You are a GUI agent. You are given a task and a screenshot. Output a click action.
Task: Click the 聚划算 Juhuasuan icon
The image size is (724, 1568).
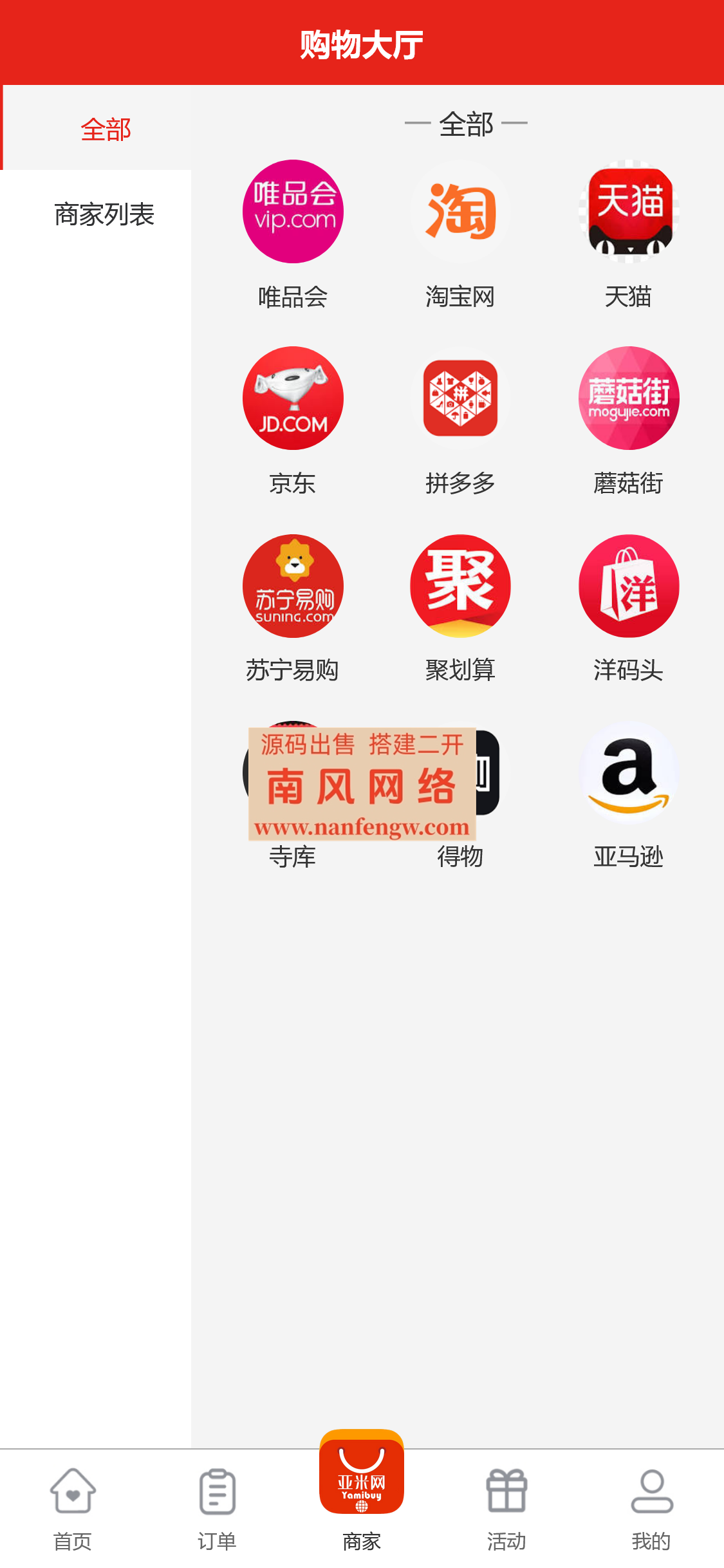pos(460,584)
